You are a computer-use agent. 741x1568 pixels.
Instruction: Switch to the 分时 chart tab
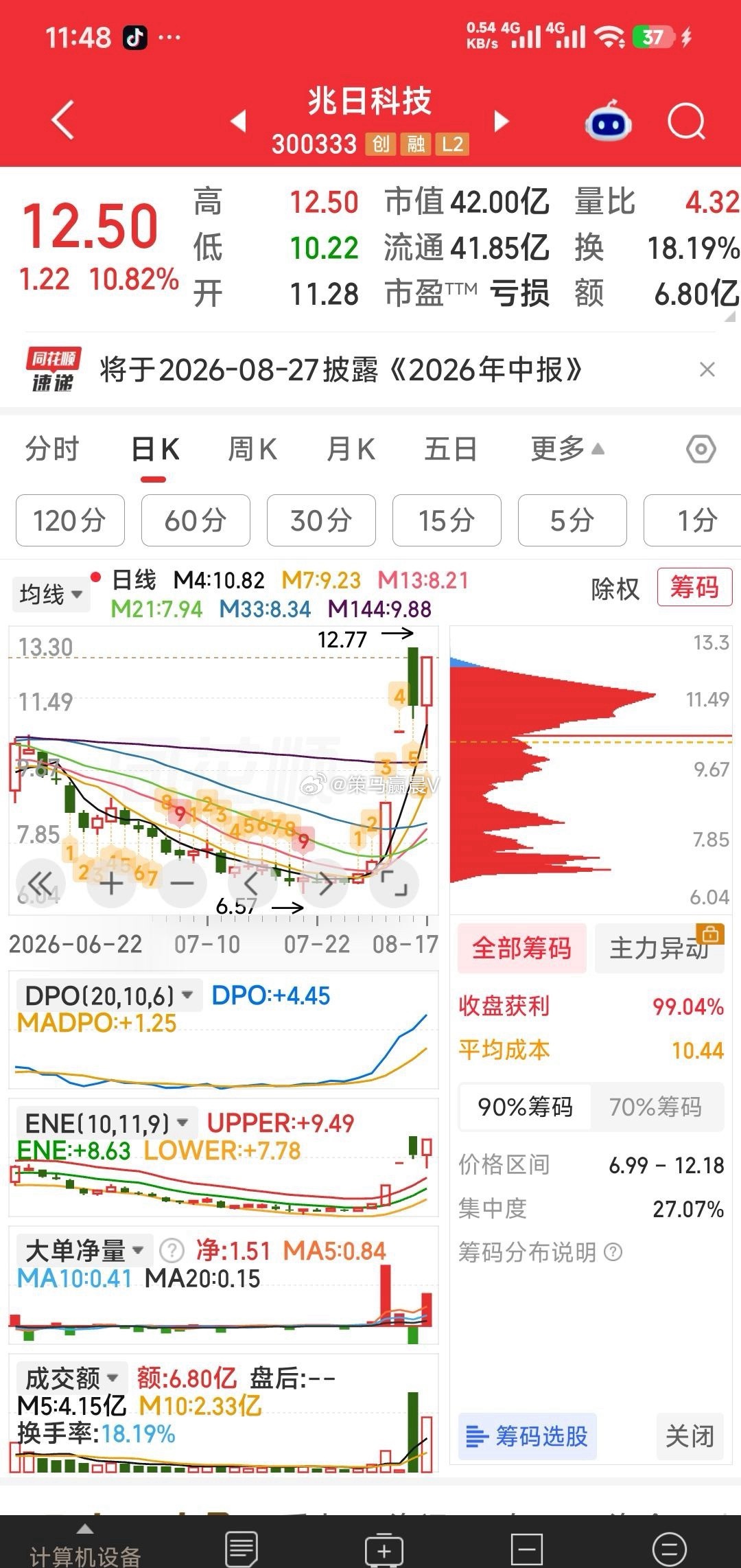coord(52,450)
